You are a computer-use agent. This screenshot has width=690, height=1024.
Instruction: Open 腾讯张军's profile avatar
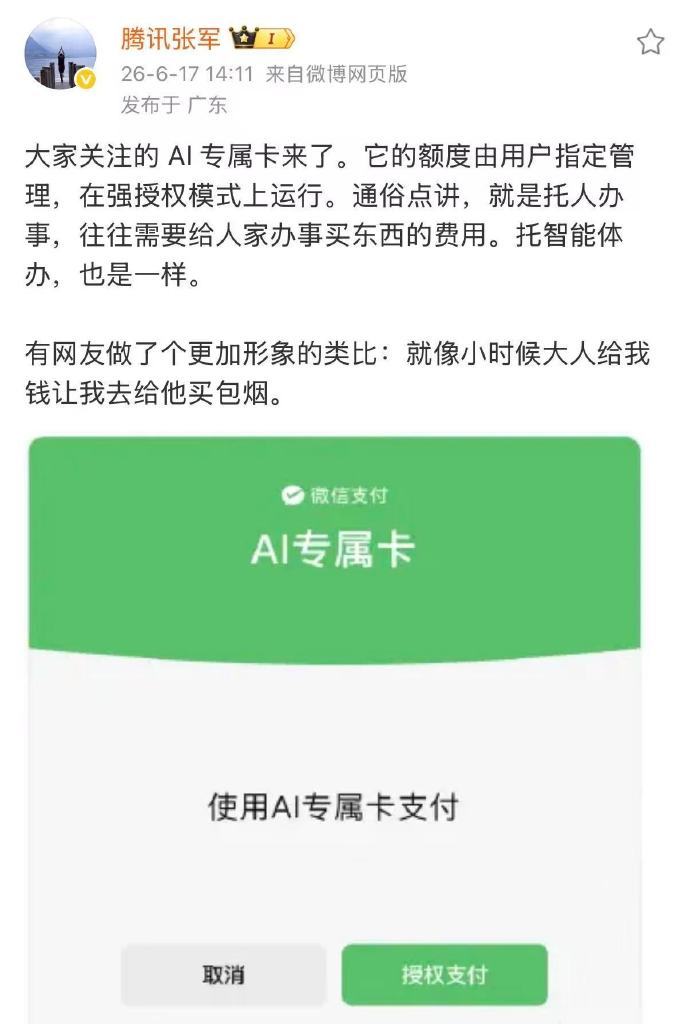[x=61, y=54]
